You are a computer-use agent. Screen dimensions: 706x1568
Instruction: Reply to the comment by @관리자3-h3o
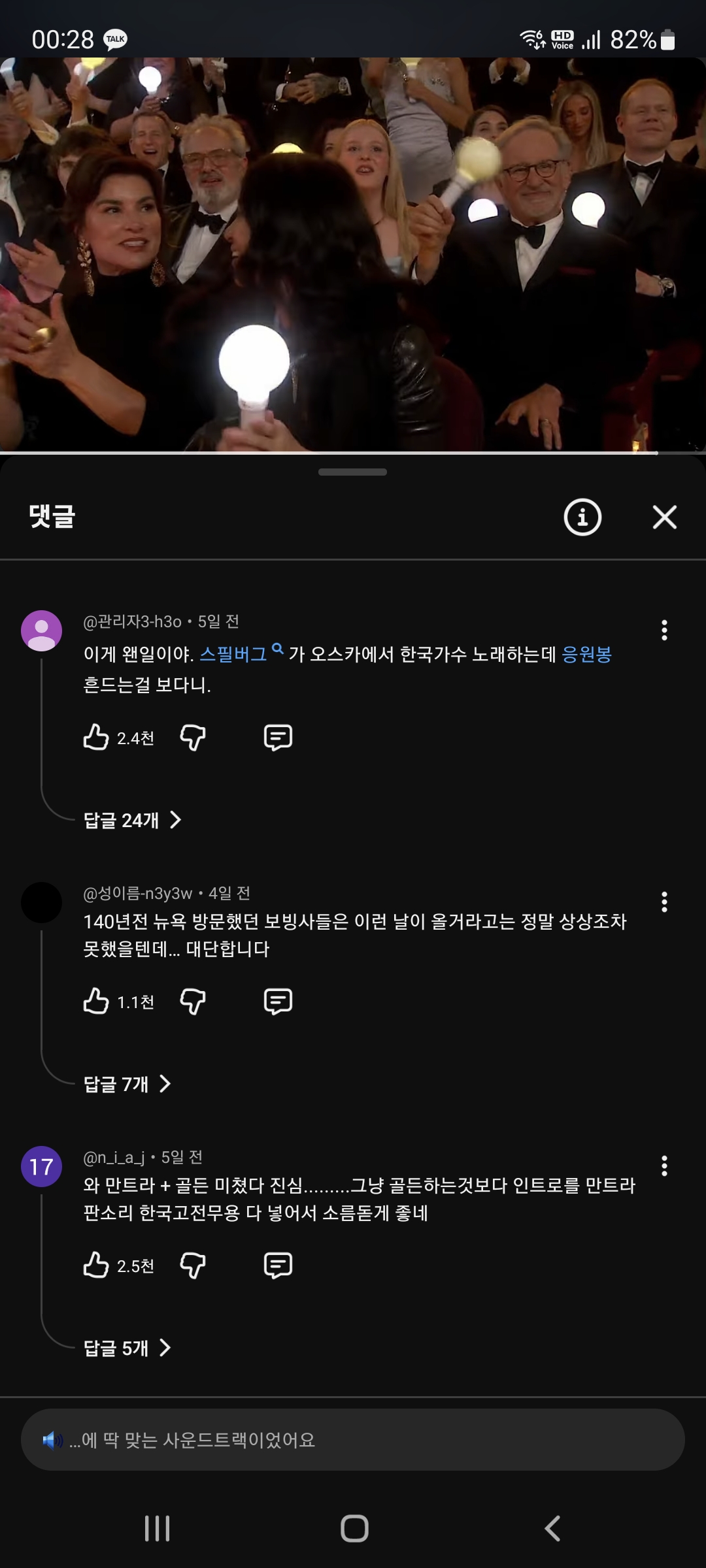coord(278,737)
